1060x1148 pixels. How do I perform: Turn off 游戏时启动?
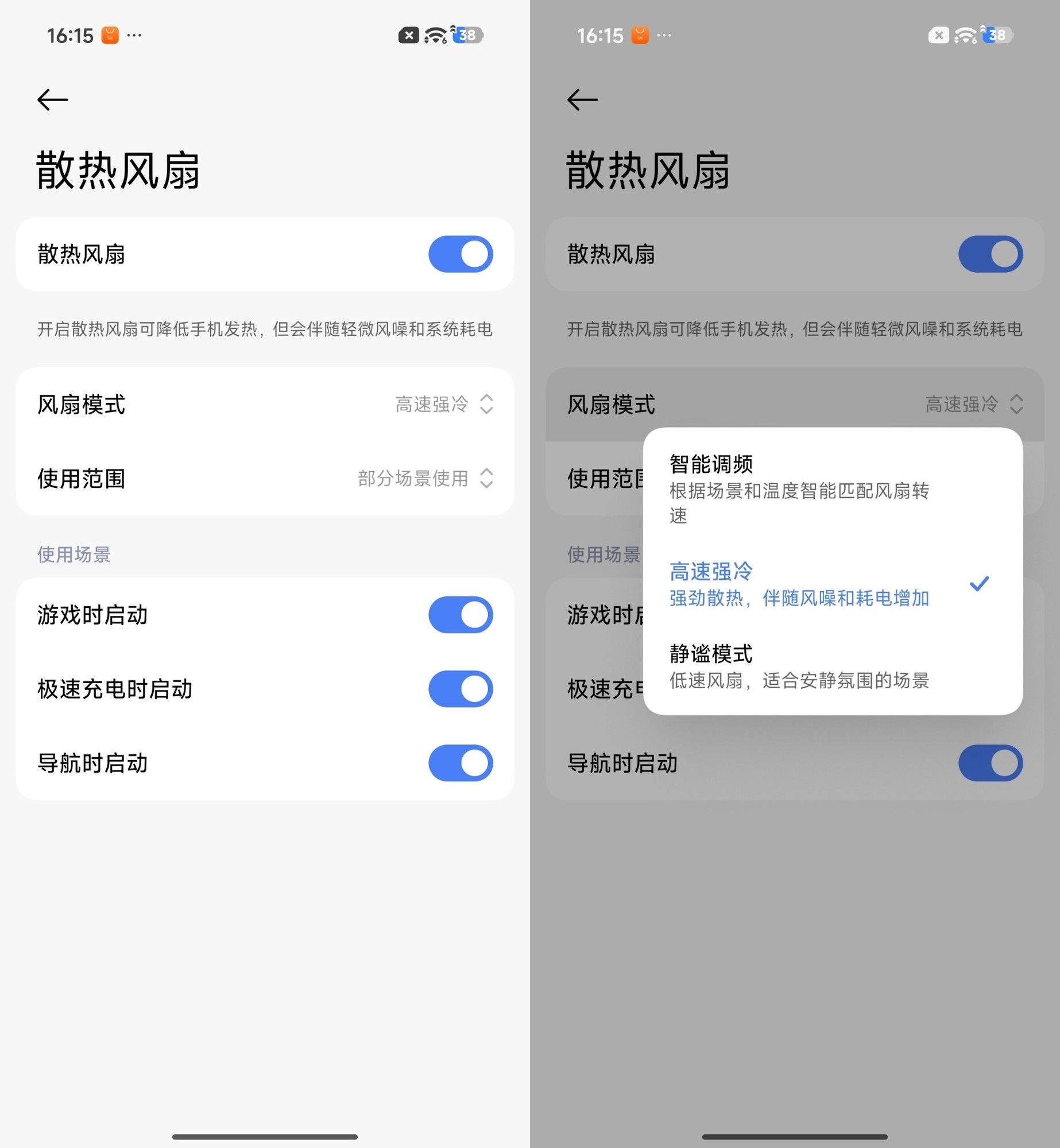460,614
